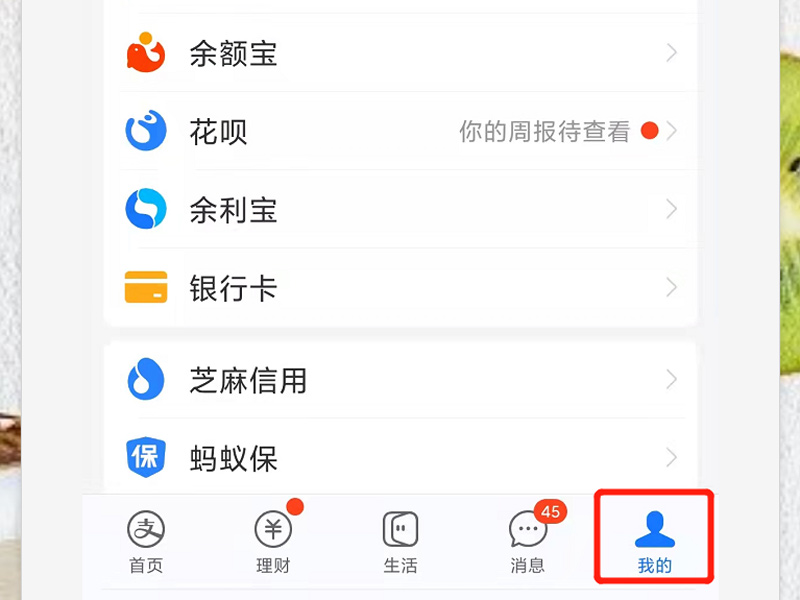Image resolution: width=800 pixels, height=600 pixels.
Task: Open 花呗 to view weekly report
Action: [400, 131]
